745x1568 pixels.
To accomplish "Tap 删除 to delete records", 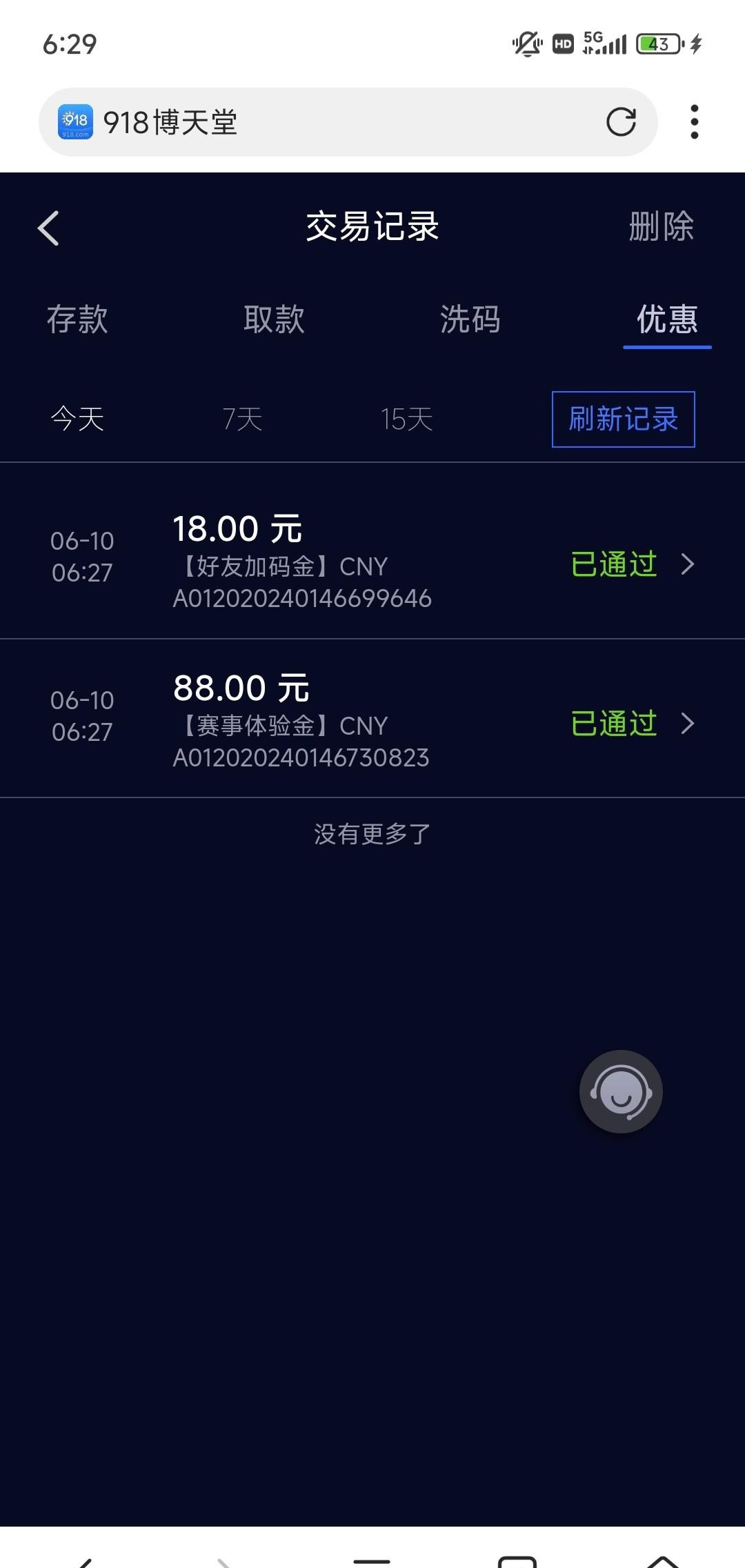I will click(x=661, y=226).
